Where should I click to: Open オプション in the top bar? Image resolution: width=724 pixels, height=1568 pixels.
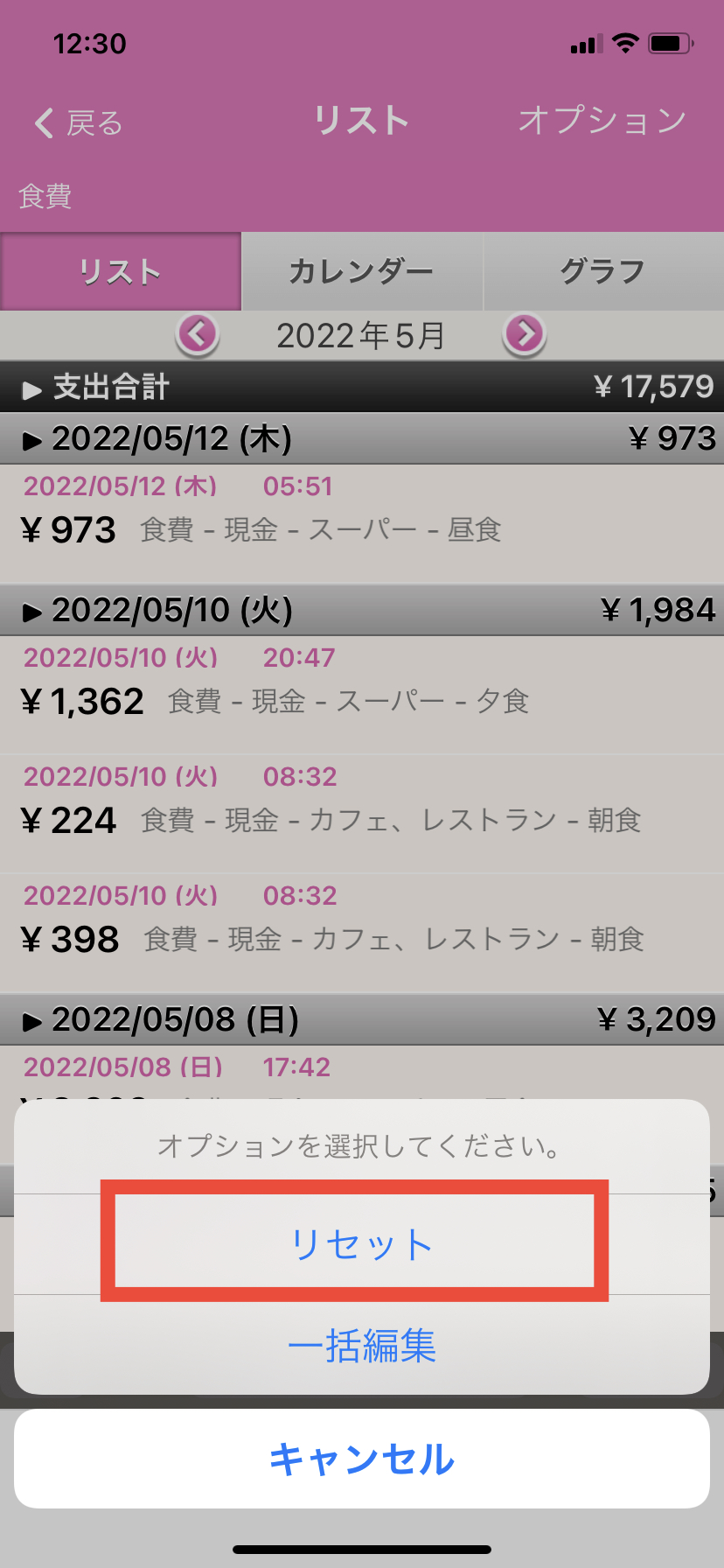coord(602,121)
